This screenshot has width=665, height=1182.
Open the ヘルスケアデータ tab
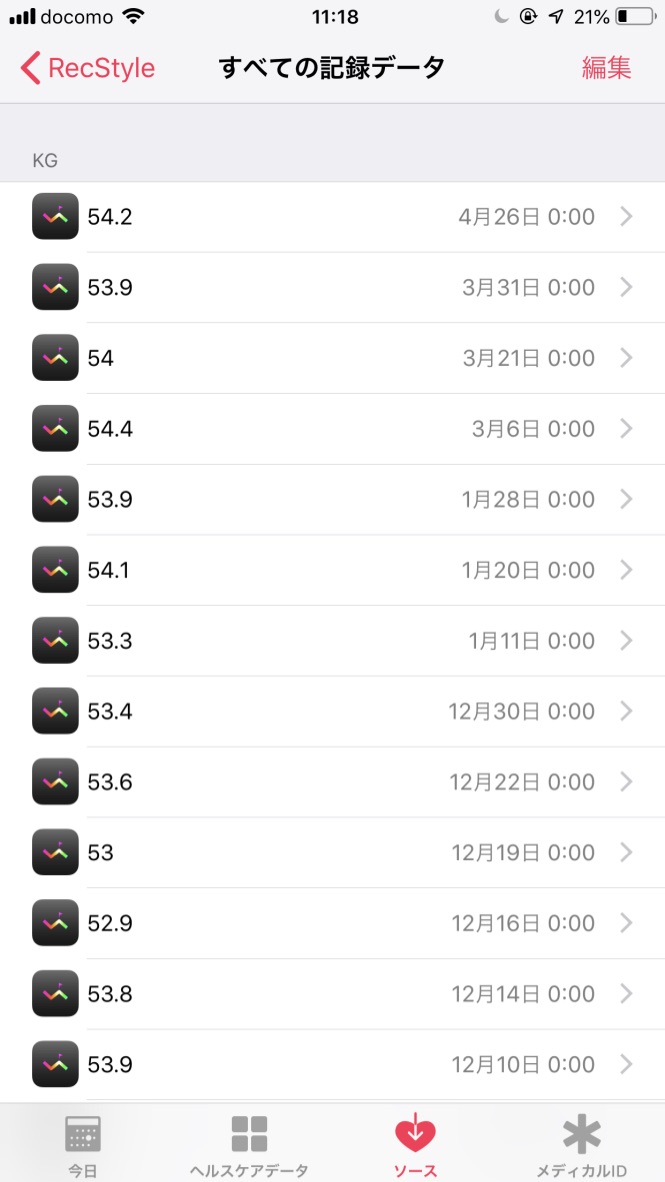[x=249, y=1145]
